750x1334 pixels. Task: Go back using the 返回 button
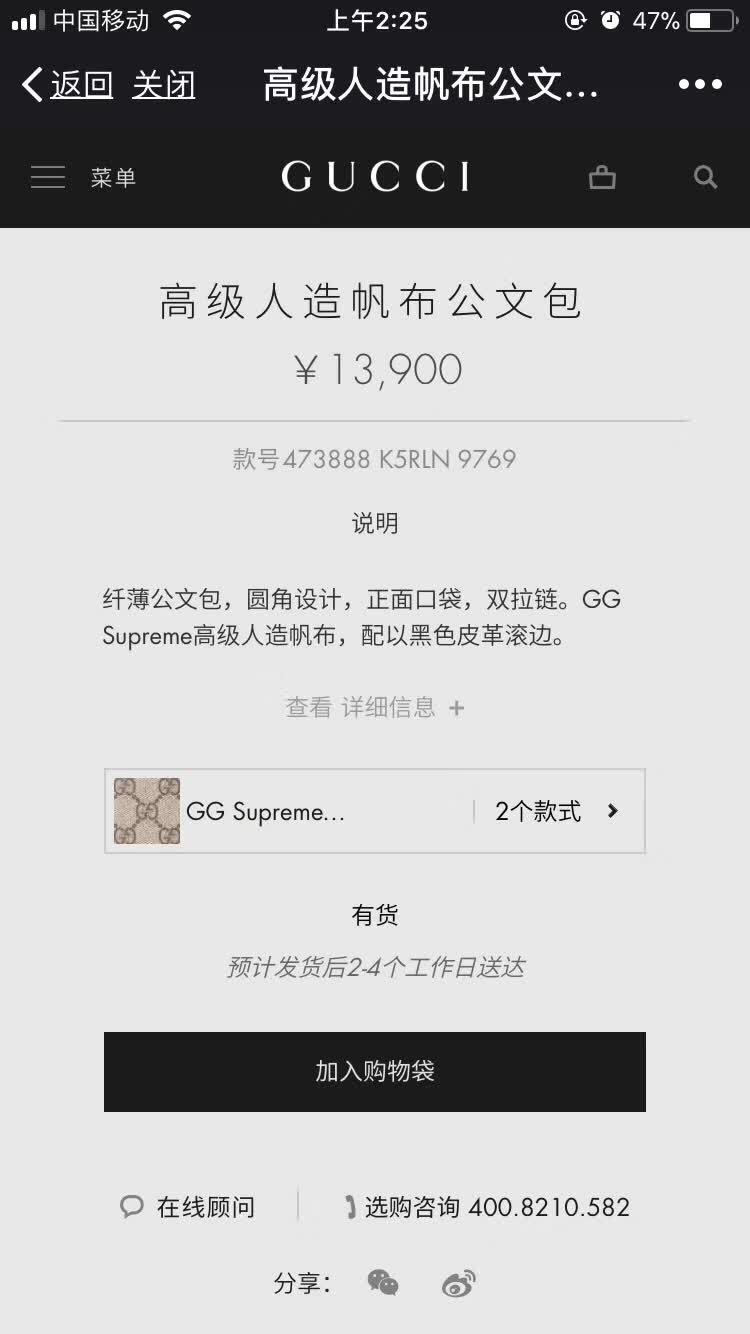click(68, 86)
